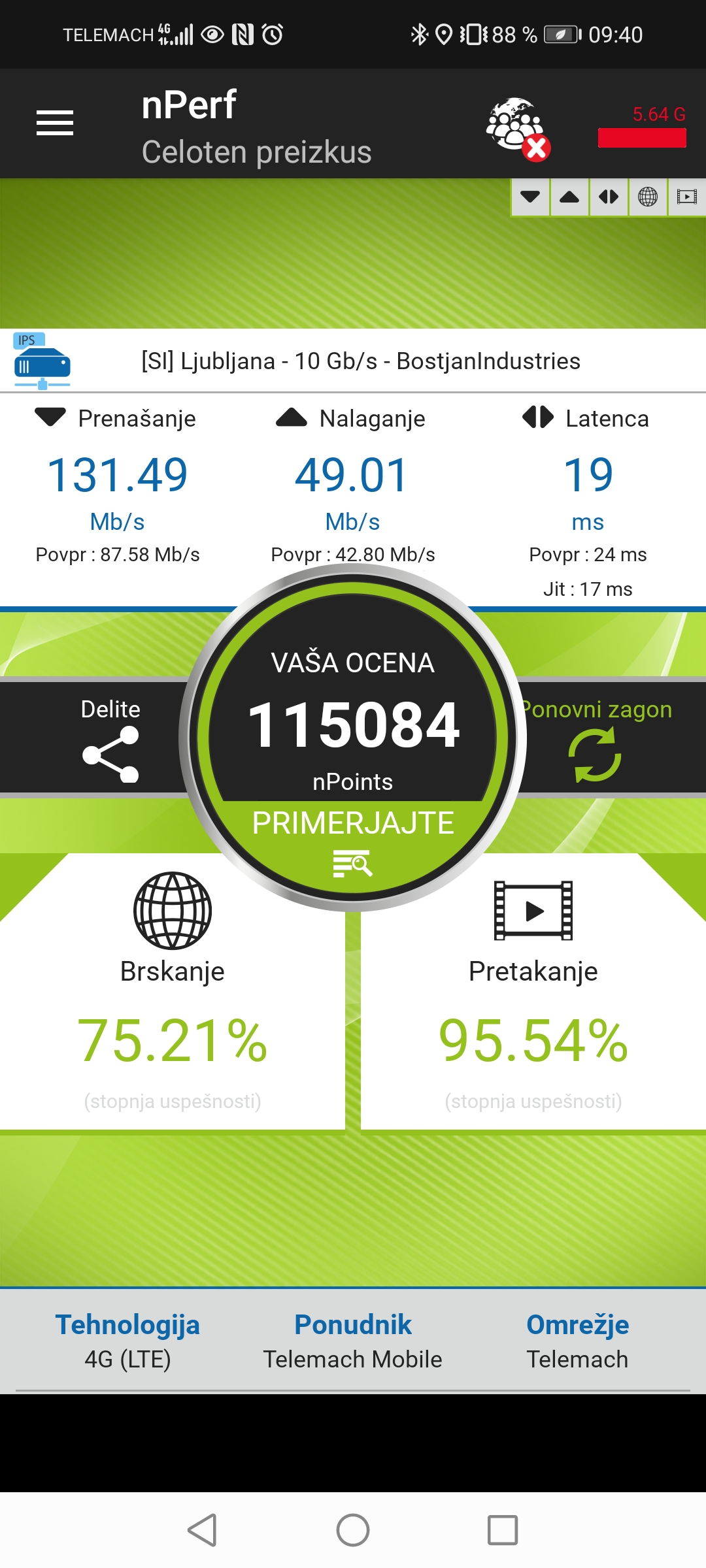Select the download arrow toolbar button
This screenshot has width=706, height=1568.
(530, 197)
